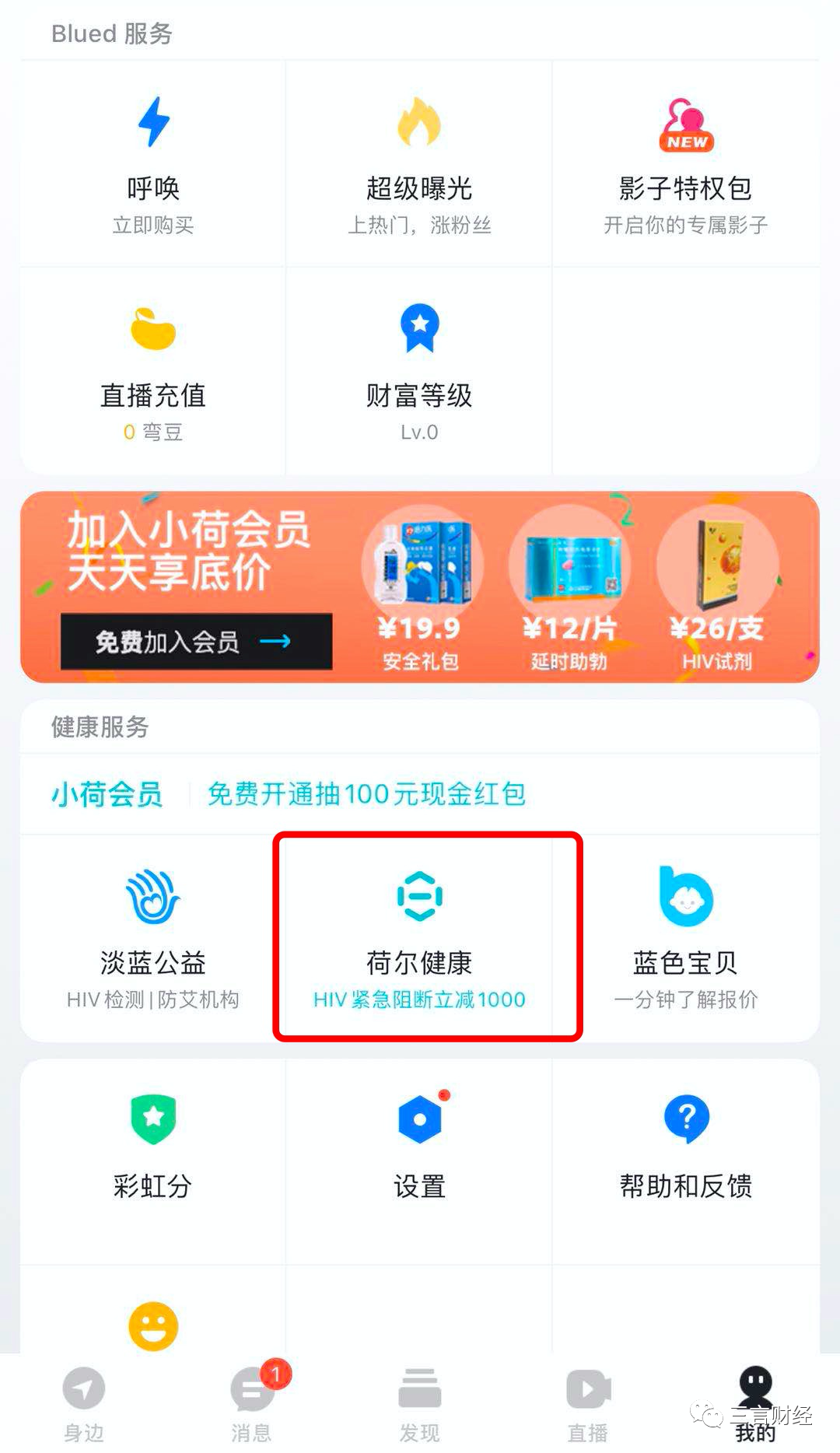Image resolution: width=840 pixels, height=1453 pixels.
Task: Open 帮助和反馈 help and feedback
Action: coord(685,1147)
